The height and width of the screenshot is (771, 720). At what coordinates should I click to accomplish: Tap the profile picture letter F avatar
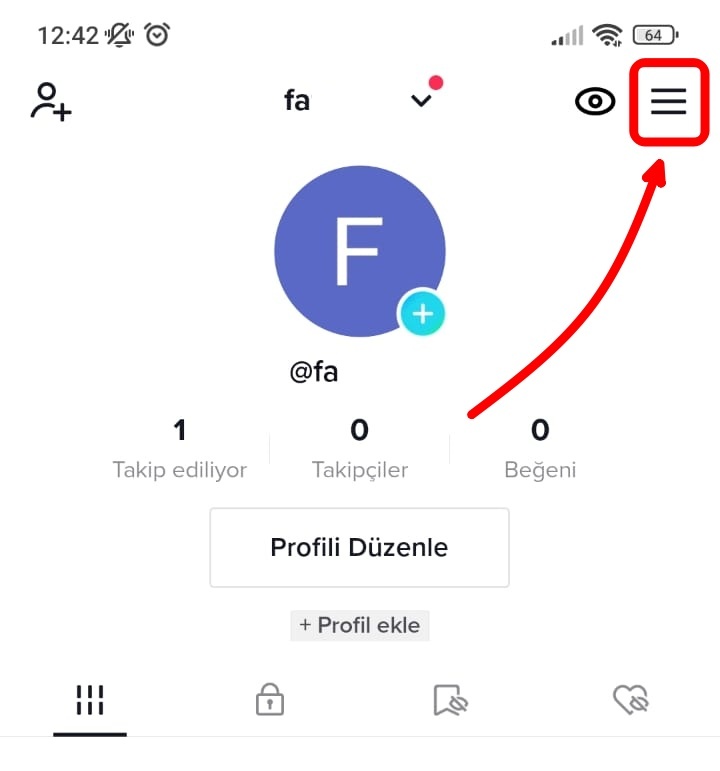[360, 250]
